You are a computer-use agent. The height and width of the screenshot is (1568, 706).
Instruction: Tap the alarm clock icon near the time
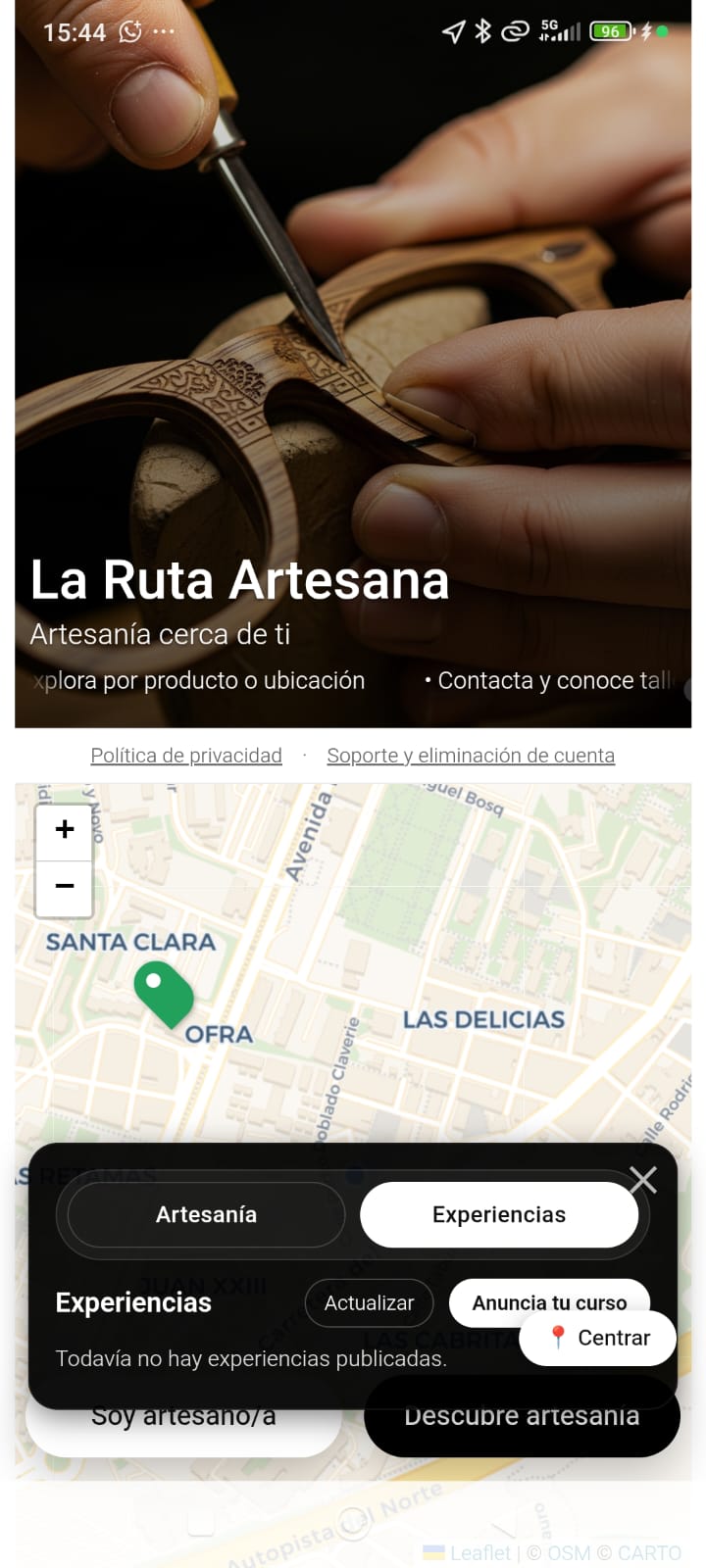click(129, 31)
